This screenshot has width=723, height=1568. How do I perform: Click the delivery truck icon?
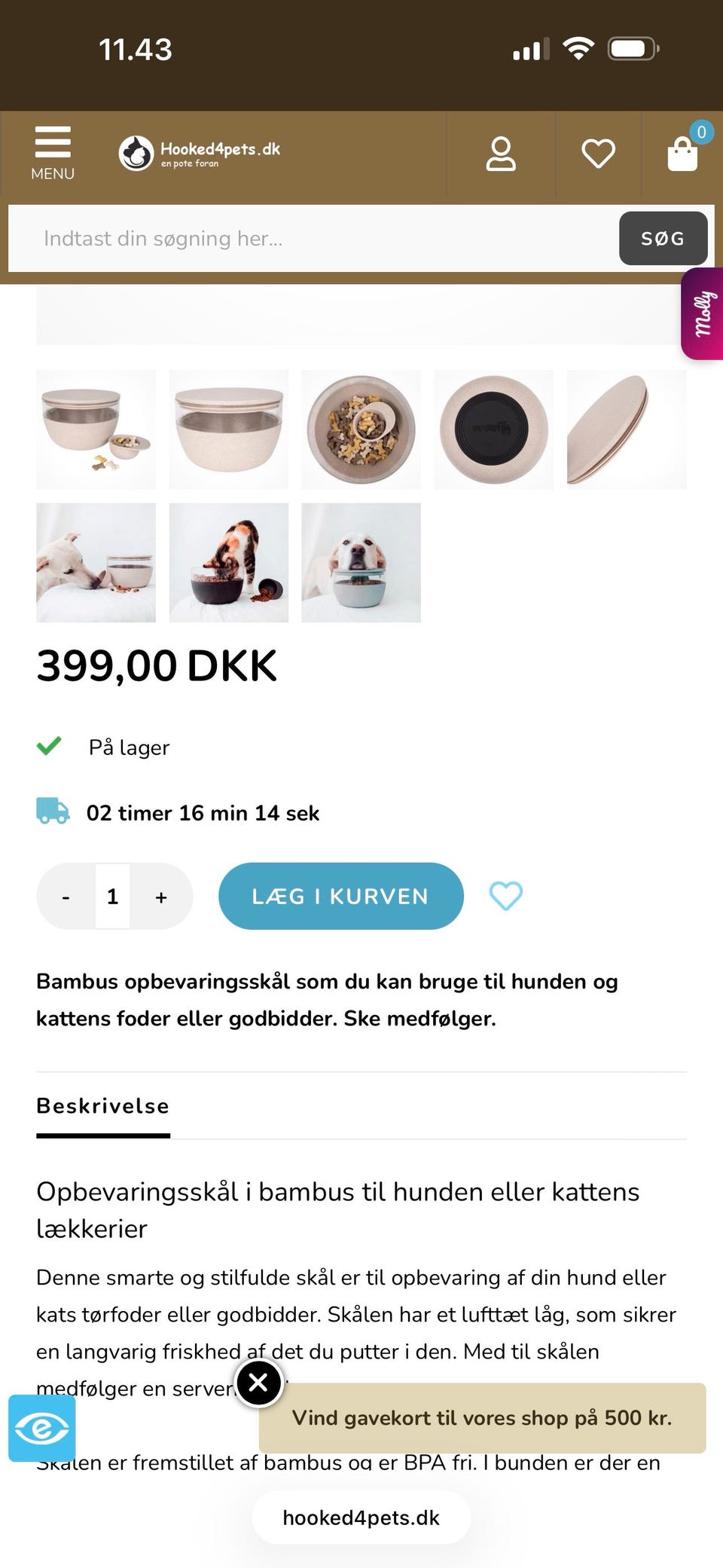point(53,812)
